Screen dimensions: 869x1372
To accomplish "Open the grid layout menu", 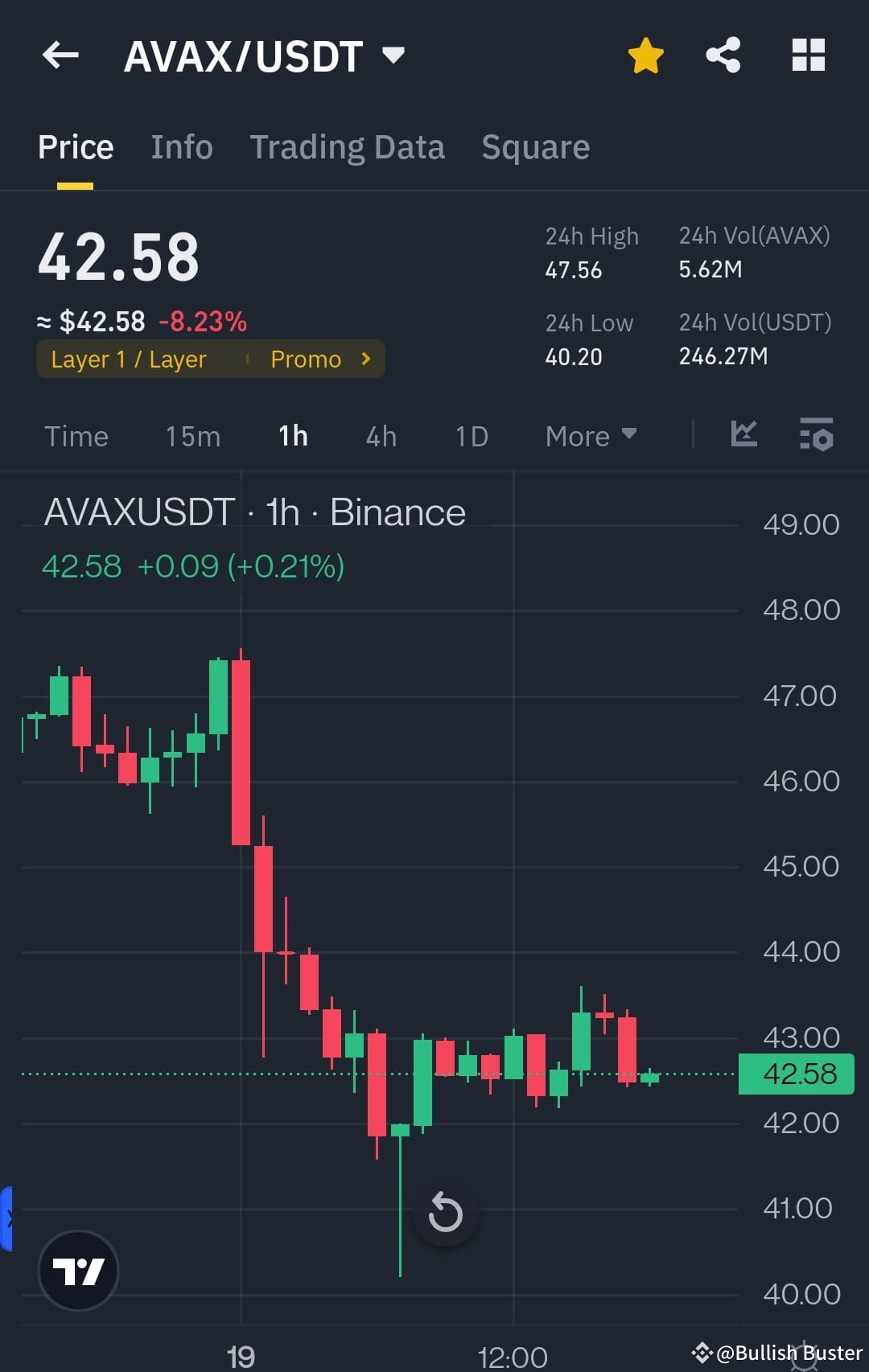I will (808, 55).
